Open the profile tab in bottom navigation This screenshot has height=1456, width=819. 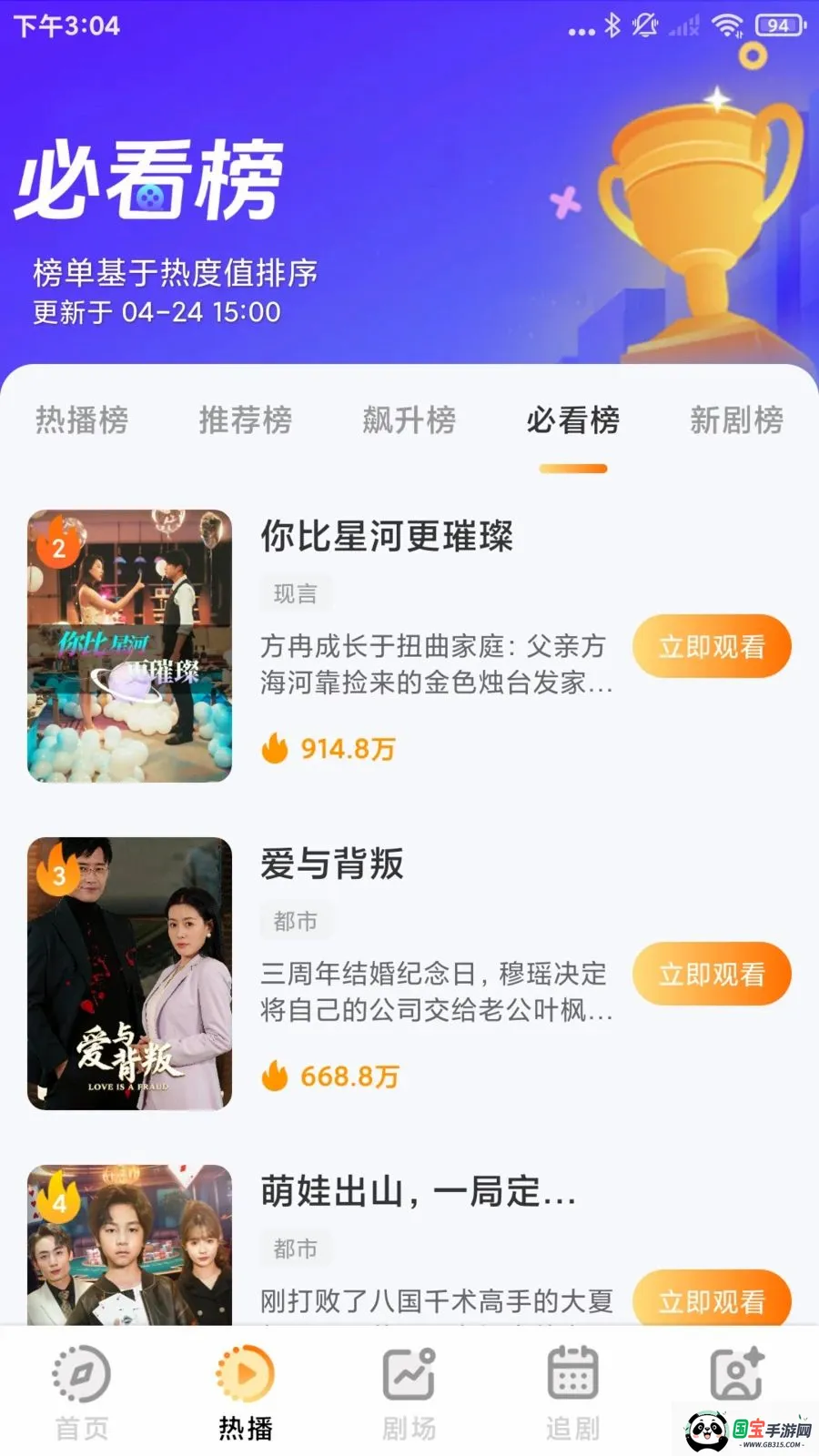tap(737, 1376)
